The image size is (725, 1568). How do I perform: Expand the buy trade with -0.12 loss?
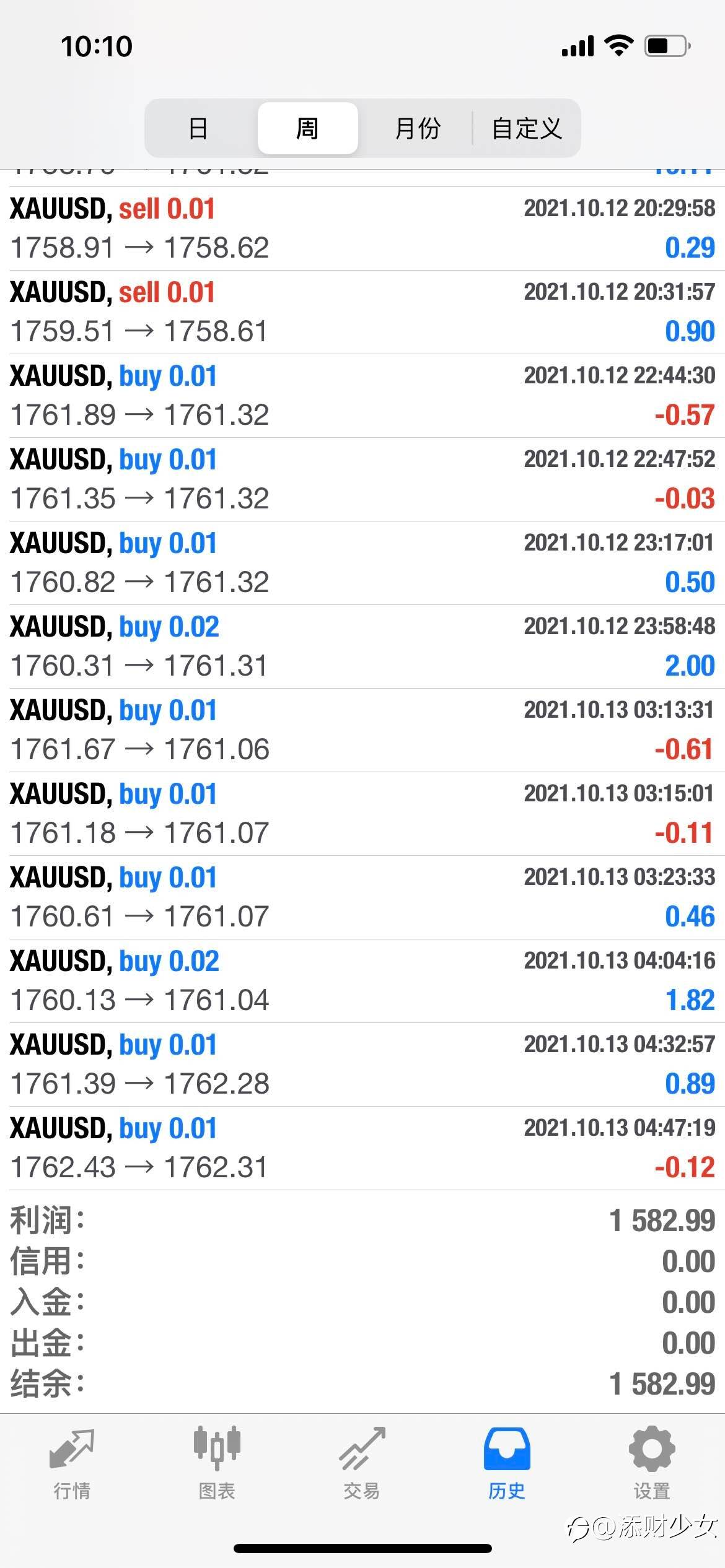(x=362, y=1148)
